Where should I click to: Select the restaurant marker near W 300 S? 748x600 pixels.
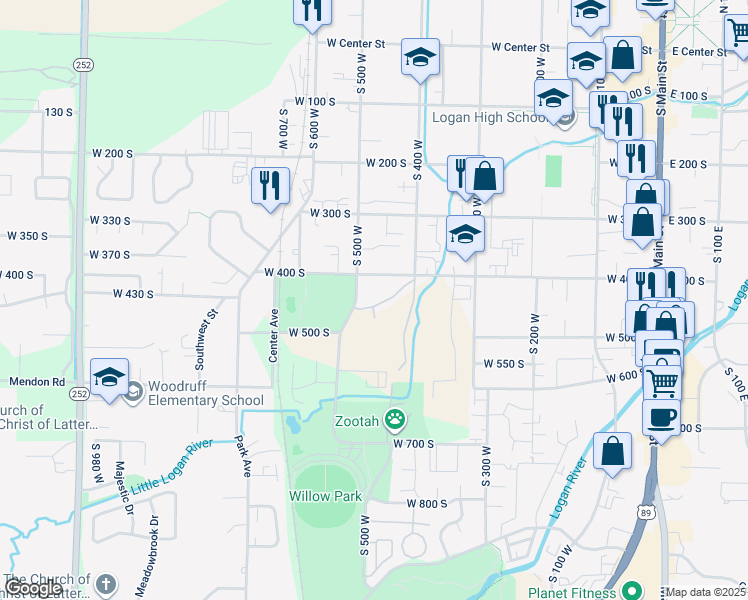pyautogui.click(x=271, y=186)
